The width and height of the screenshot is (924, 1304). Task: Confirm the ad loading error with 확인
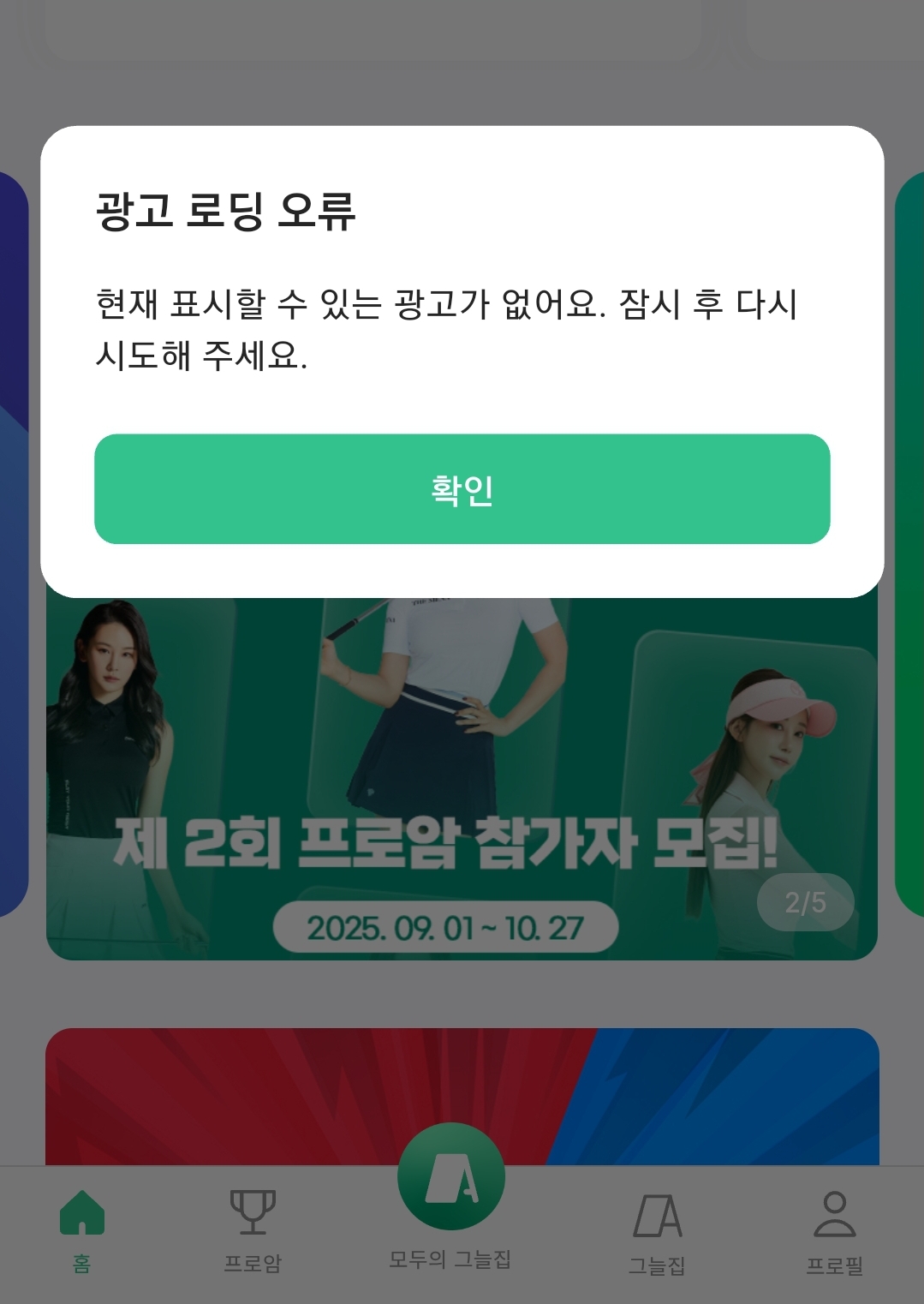tap(462, 489)
